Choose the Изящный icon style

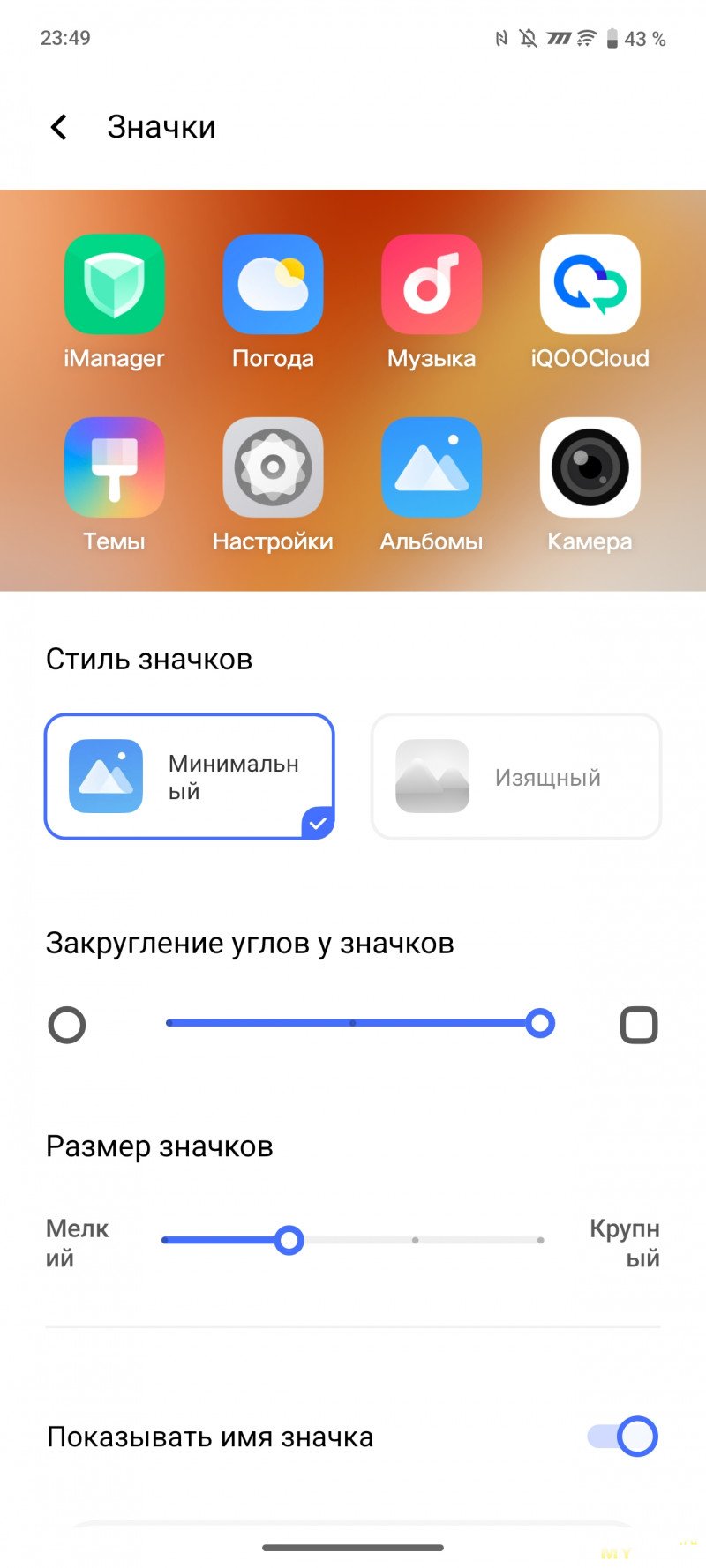(x=516, y=776)
